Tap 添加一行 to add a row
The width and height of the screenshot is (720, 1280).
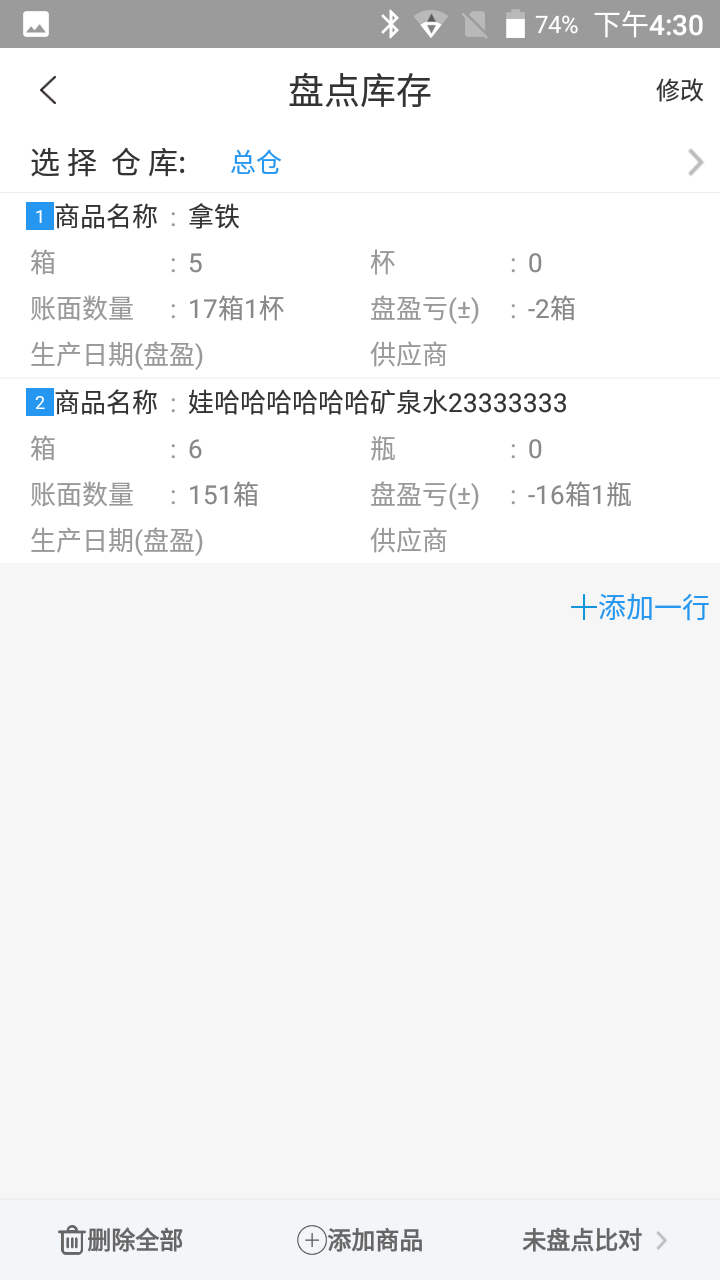(640, 607)
